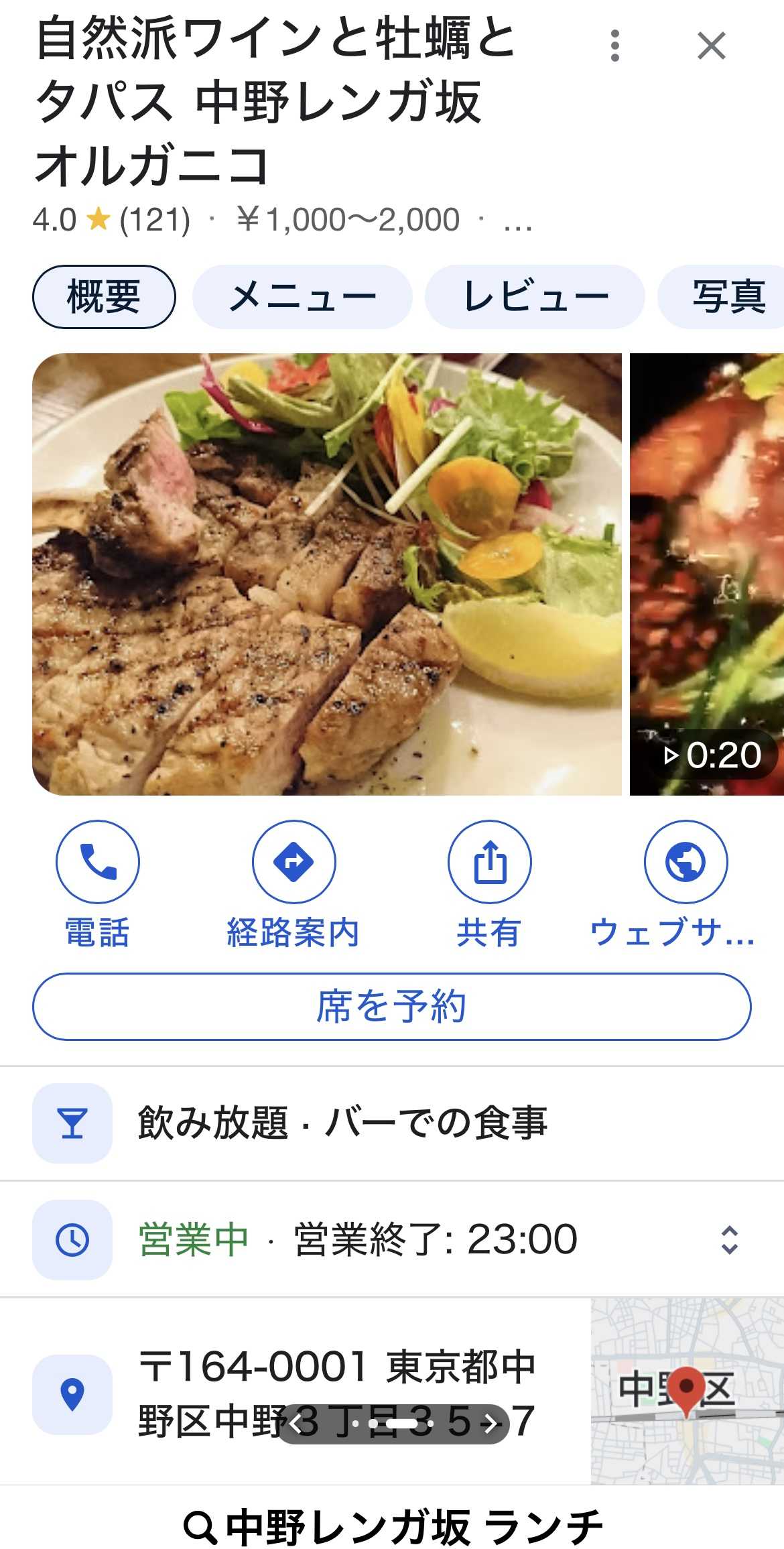Open the 中野レンガ坂 ランチ search bar
Image resolution: width=784 pixels, height=1549 pixels.
pyautogui.click(x=392, y=1526)
